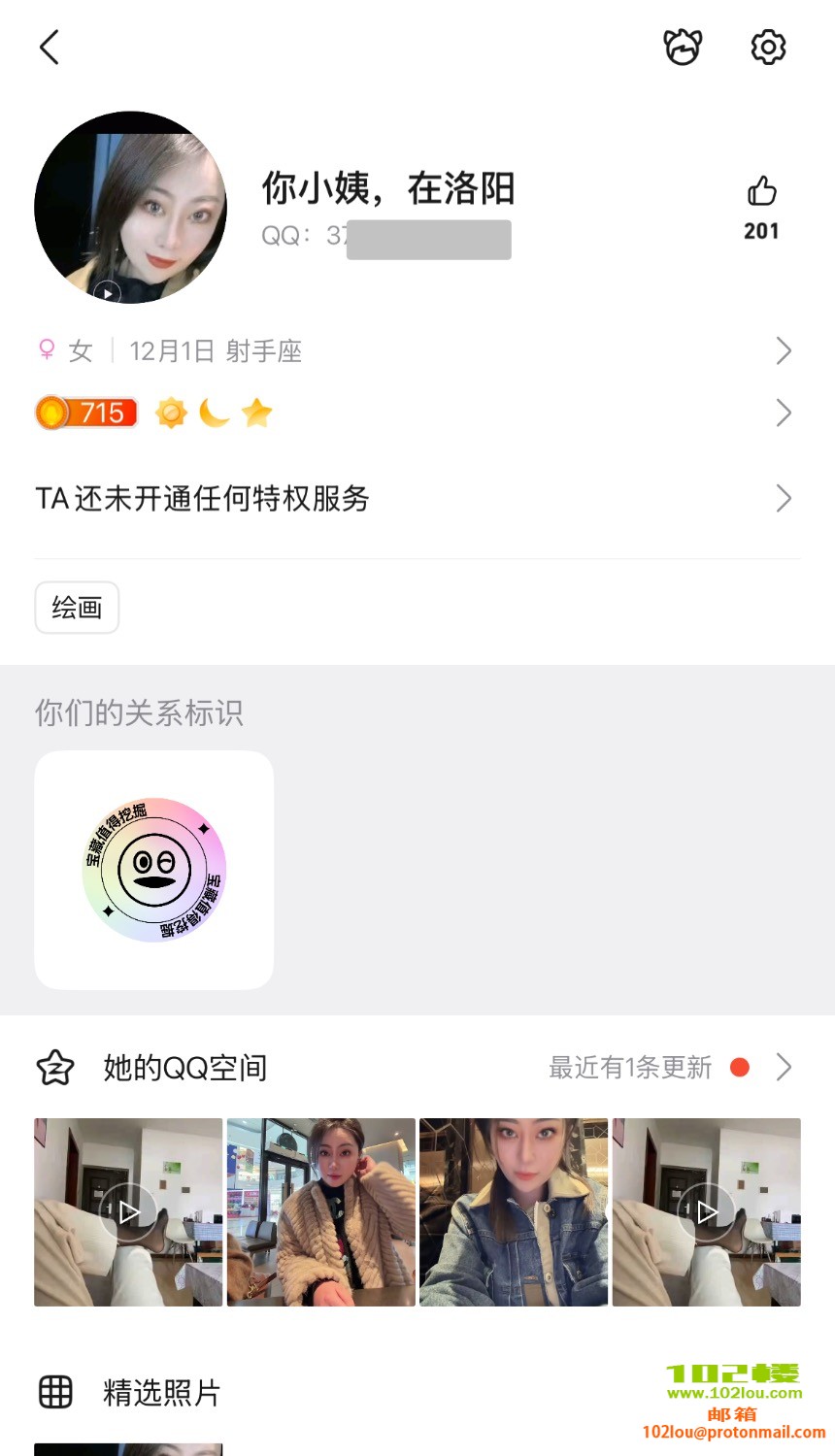The height and width of the screenshot is (1456, 835).
Task: Open the 宝藏值得挖掘 relationship badge card
Action: (x=154, y=870)
